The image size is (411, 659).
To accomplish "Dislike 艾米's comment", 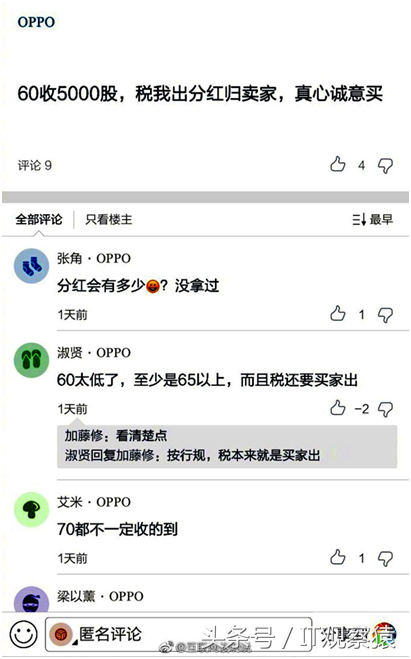I will 385,559.
